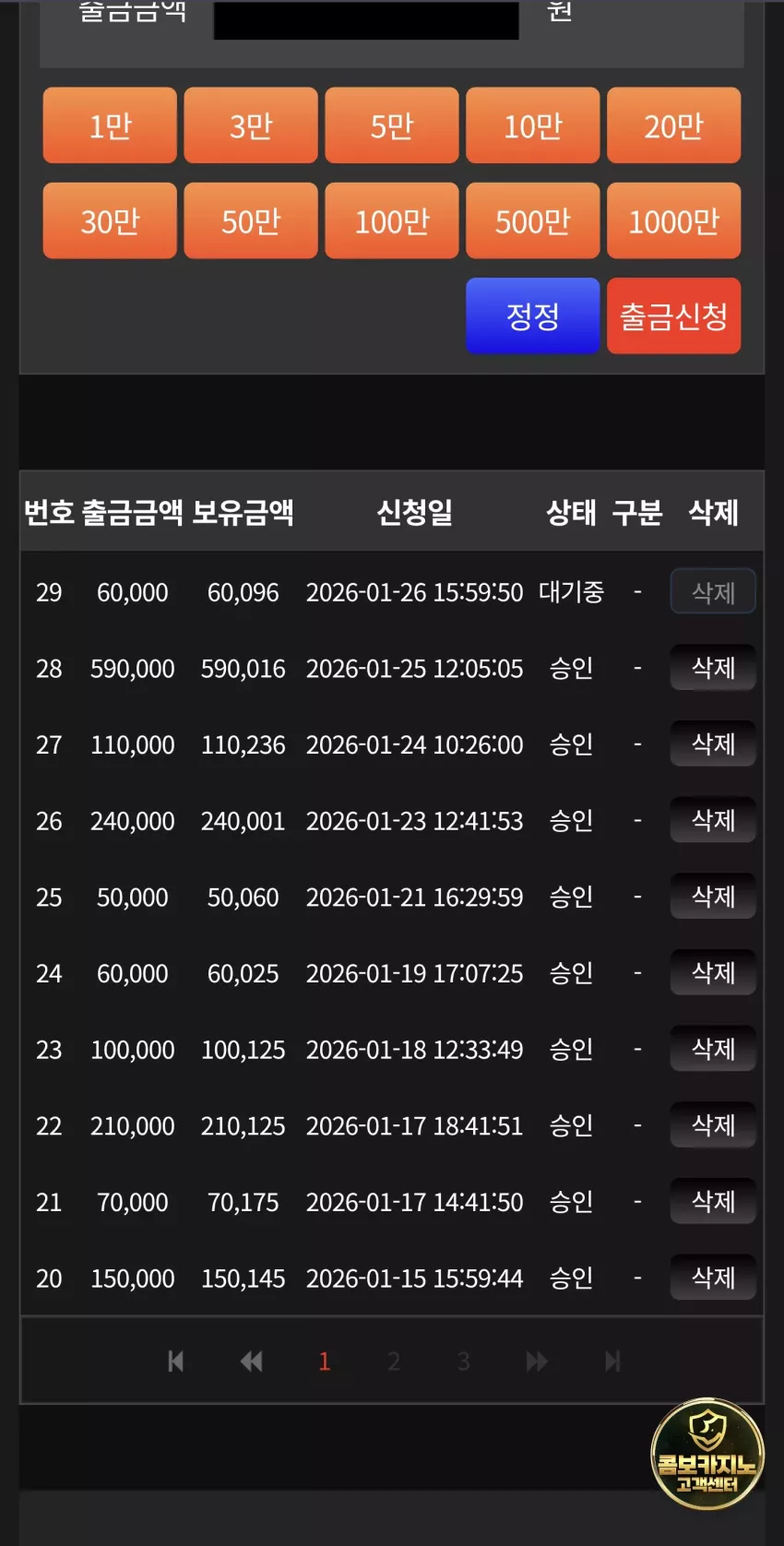Select the 1만 amount button
Viewport: 784px width, 1546px height.
pyautogui.click(x=110, y=125)
